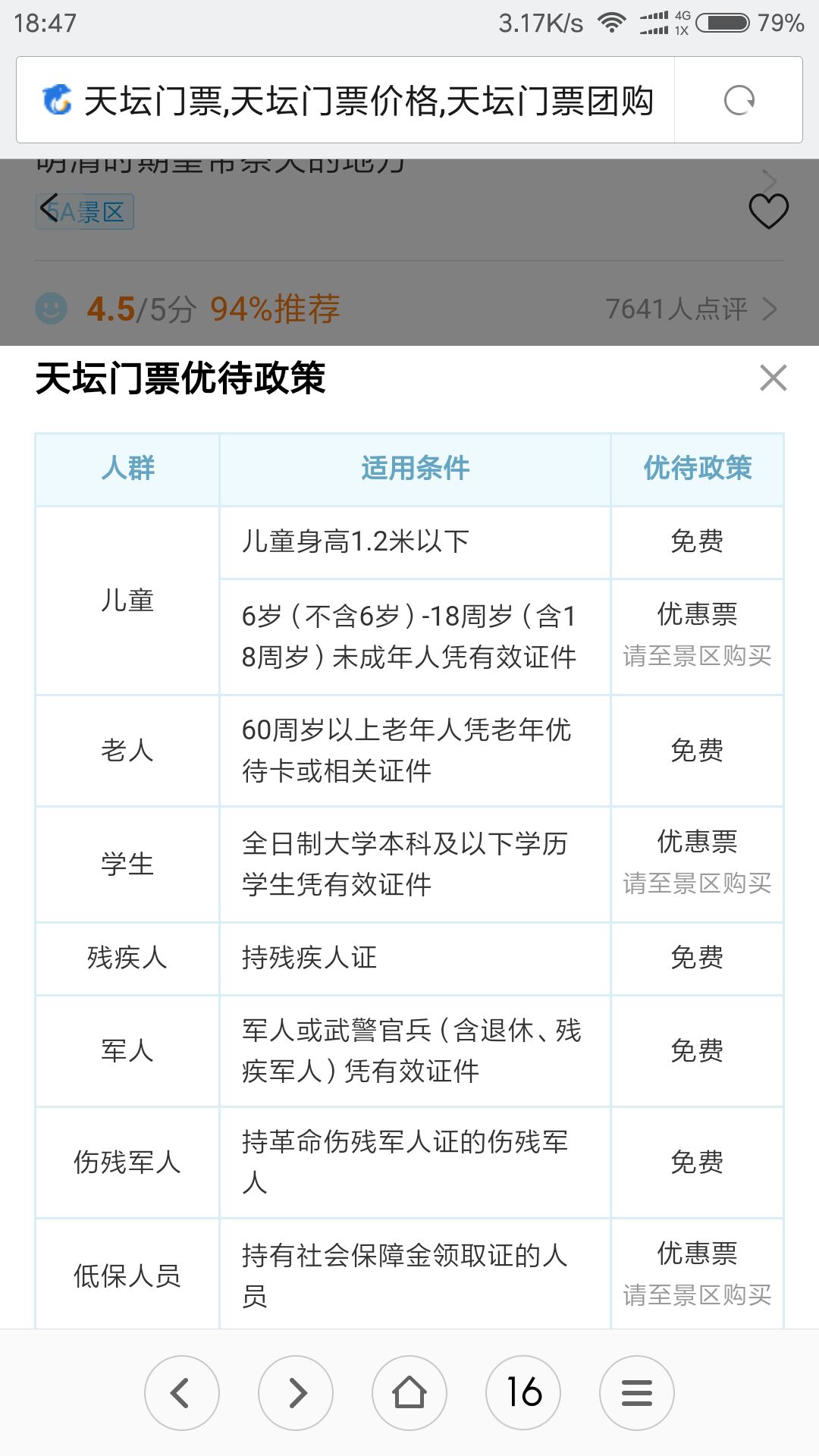Viewport: 819px width, 1456px height.
Task: Open the tab switcher showing 16 tabs
Action: [x=523, y=1393]
